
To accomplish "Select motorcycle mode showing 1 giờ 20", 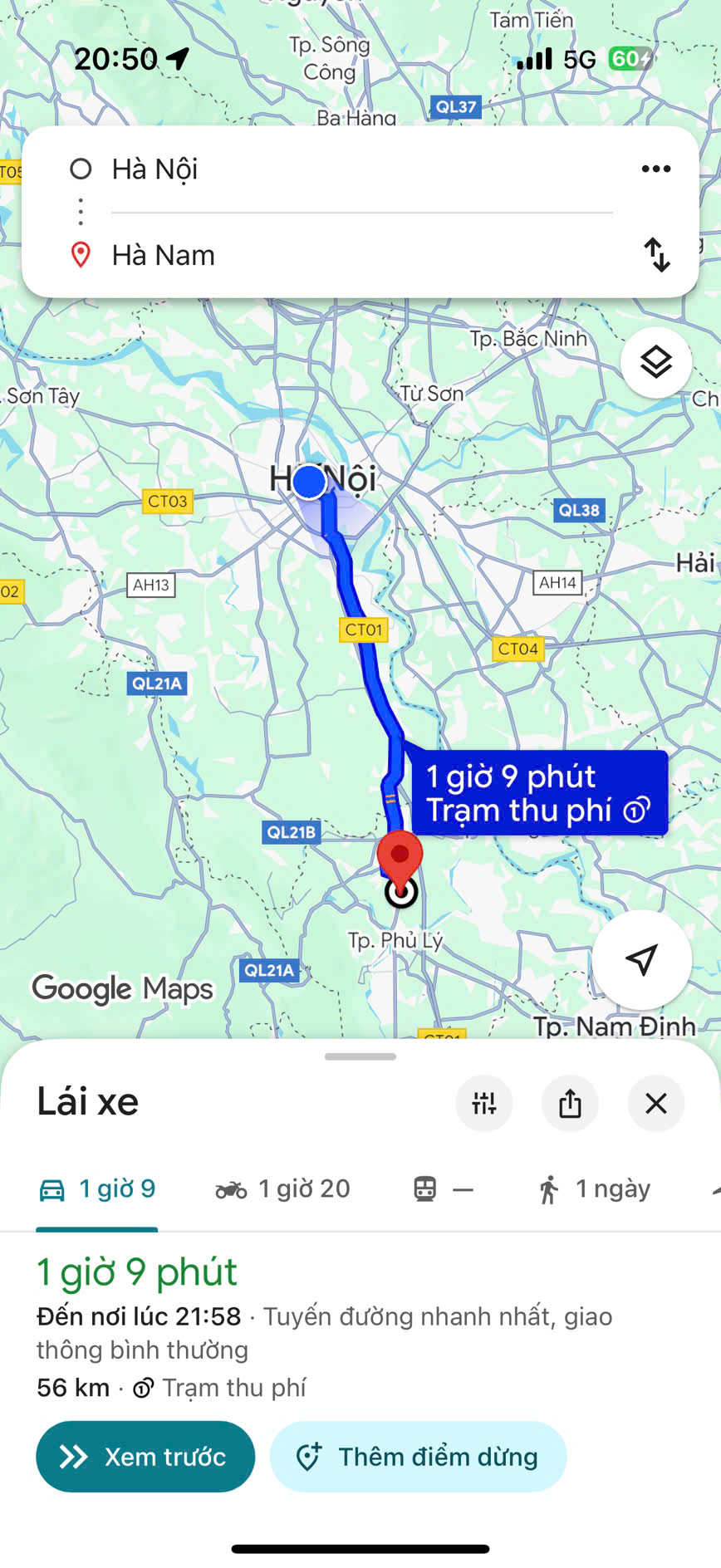I will pyautogui.click(x=282, y=1188).
